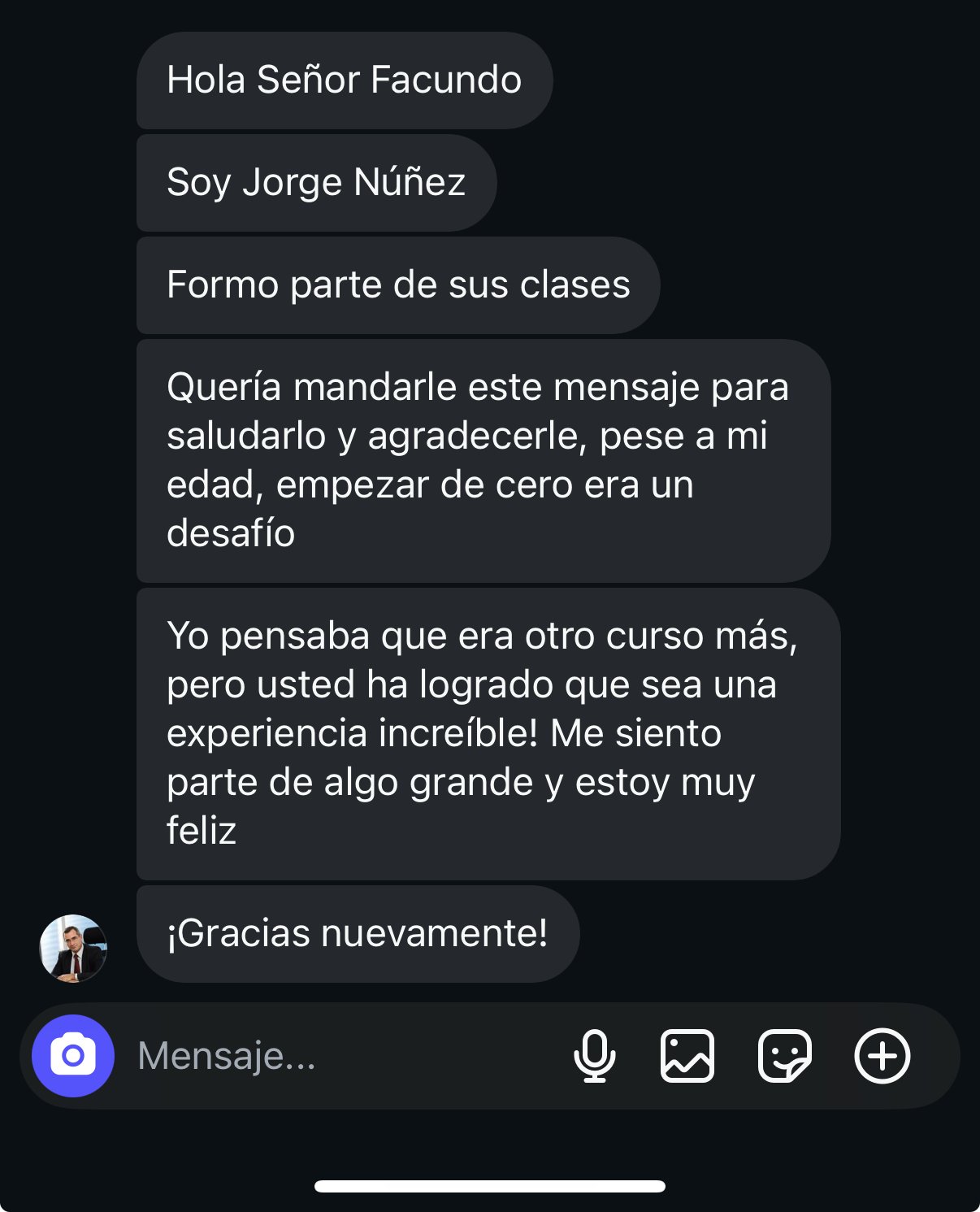Viewport: 980px width, 1212px height.
Task: Open the camera from the message bar
Action: point(73,1056)
